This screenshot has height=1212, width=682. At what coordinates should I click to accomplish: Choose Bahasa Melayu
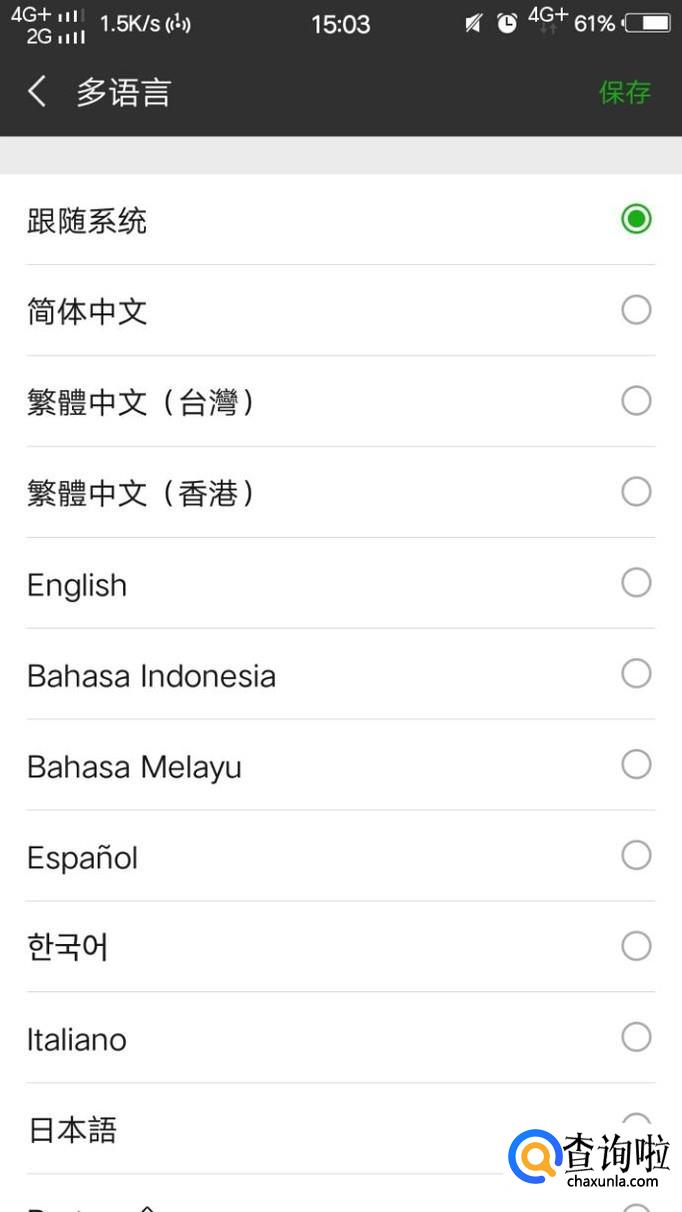(x=340, y=766)
